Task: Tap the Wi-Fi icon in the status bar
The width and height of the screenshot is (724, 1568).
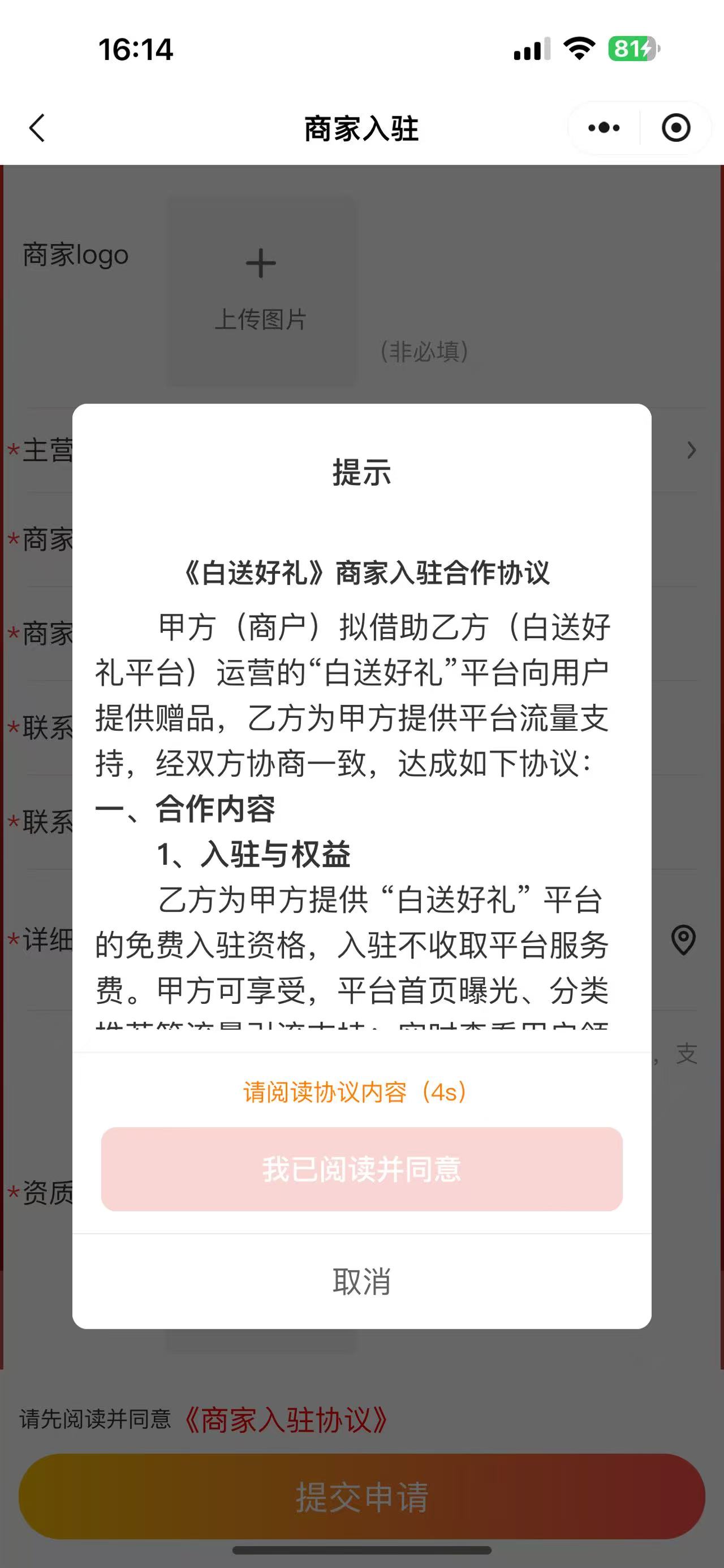Action: pyautogui.click(x=578, y=51)
